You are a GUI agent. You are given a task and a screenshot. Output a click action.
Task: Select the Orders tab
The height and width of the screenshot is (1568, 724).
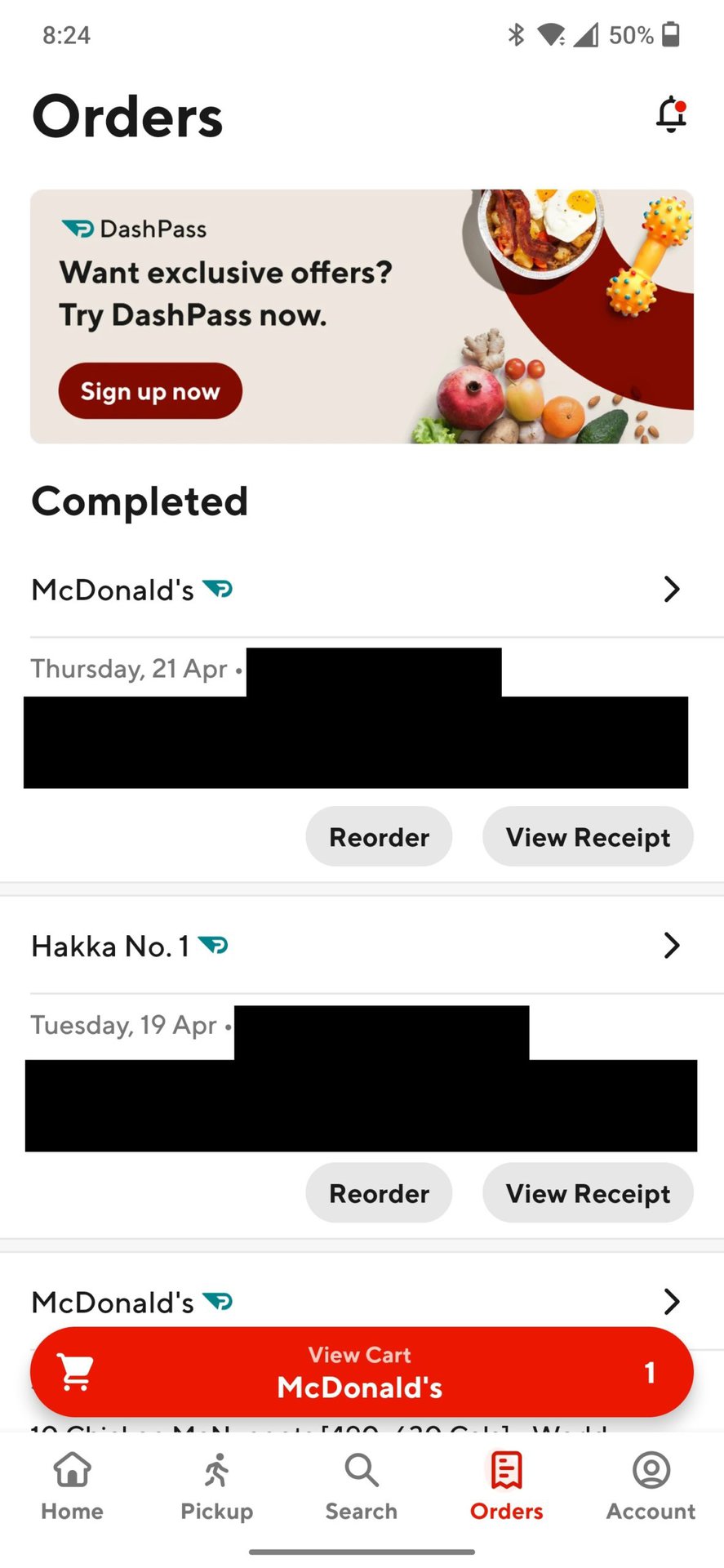tap(506, 1486)
